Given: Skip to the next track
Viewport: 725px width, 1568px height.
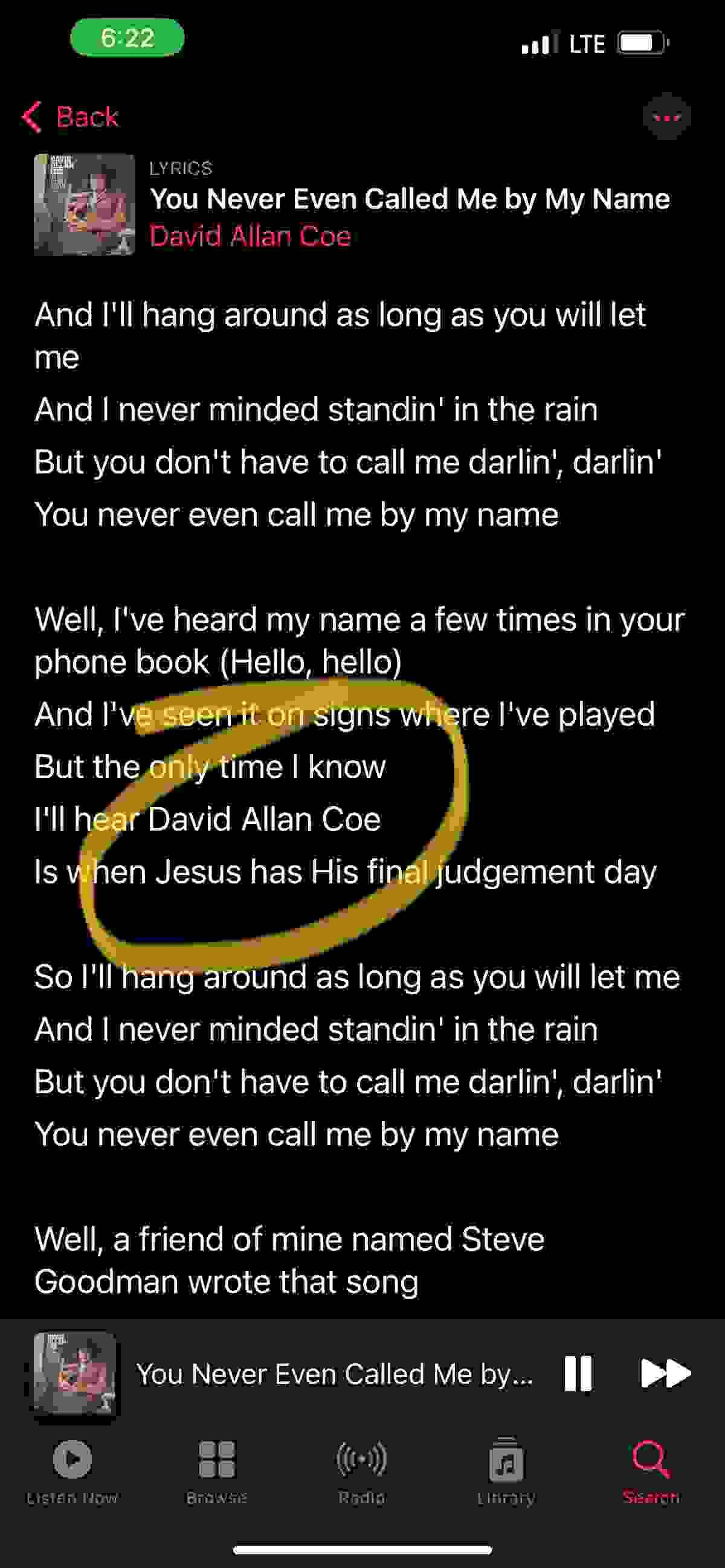Looking at the screenshot, I should coord(665,1374).
